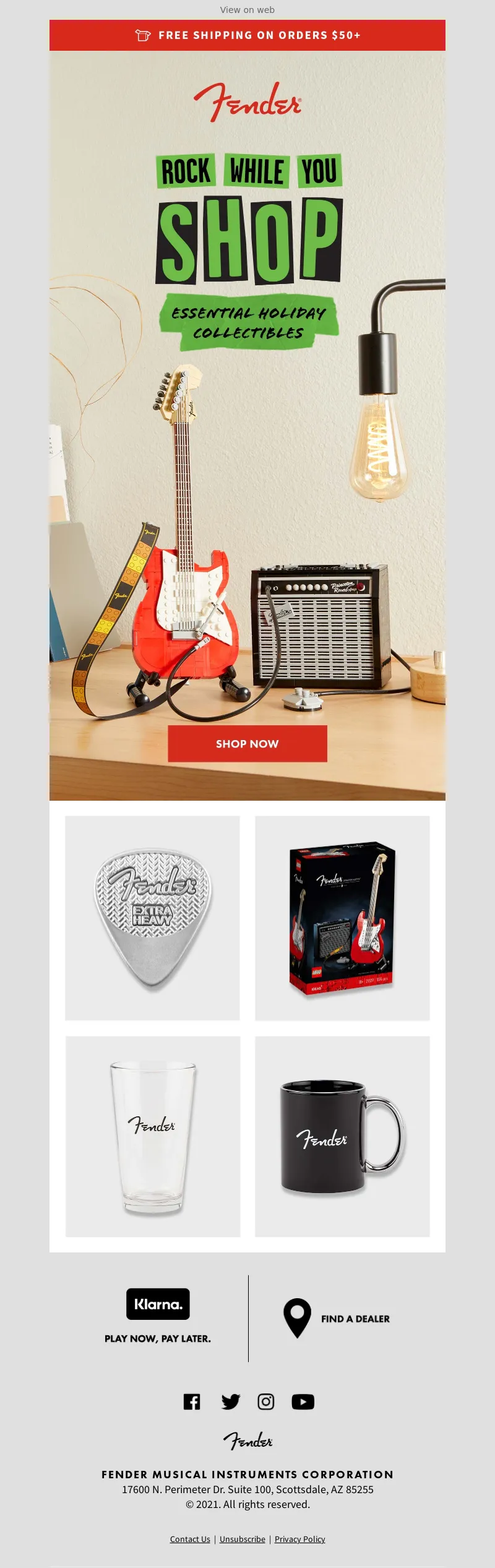
Task: Open the View on web link
Action: click(x=247, y=10)
